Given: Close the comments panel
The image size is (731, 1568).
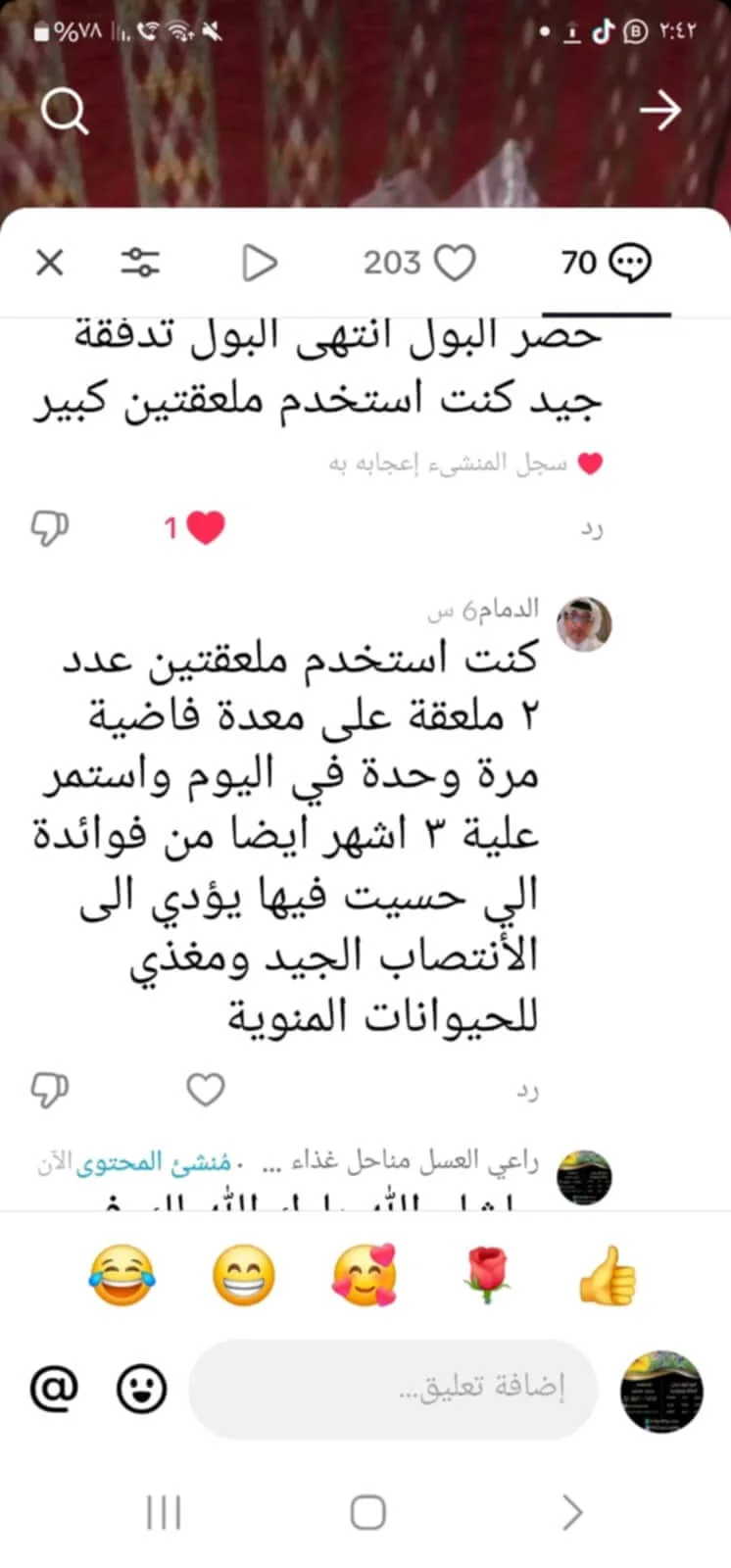Looking at the screenshot, I should (49, 263).
